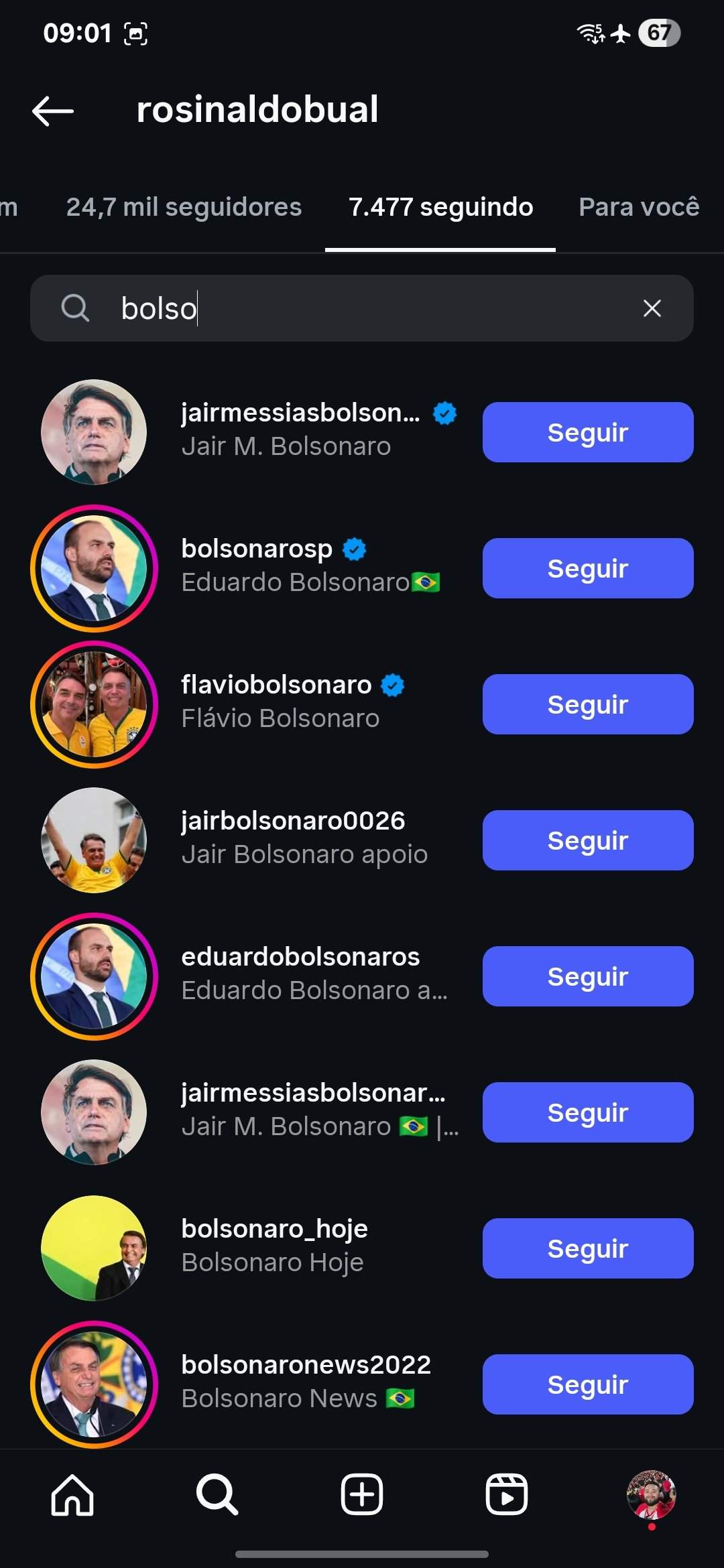This screenshot has height=1568, width=724.
Task: Follow jairbolsonaro0026 with the Seguir button
Action: click(x=587, y=840)
